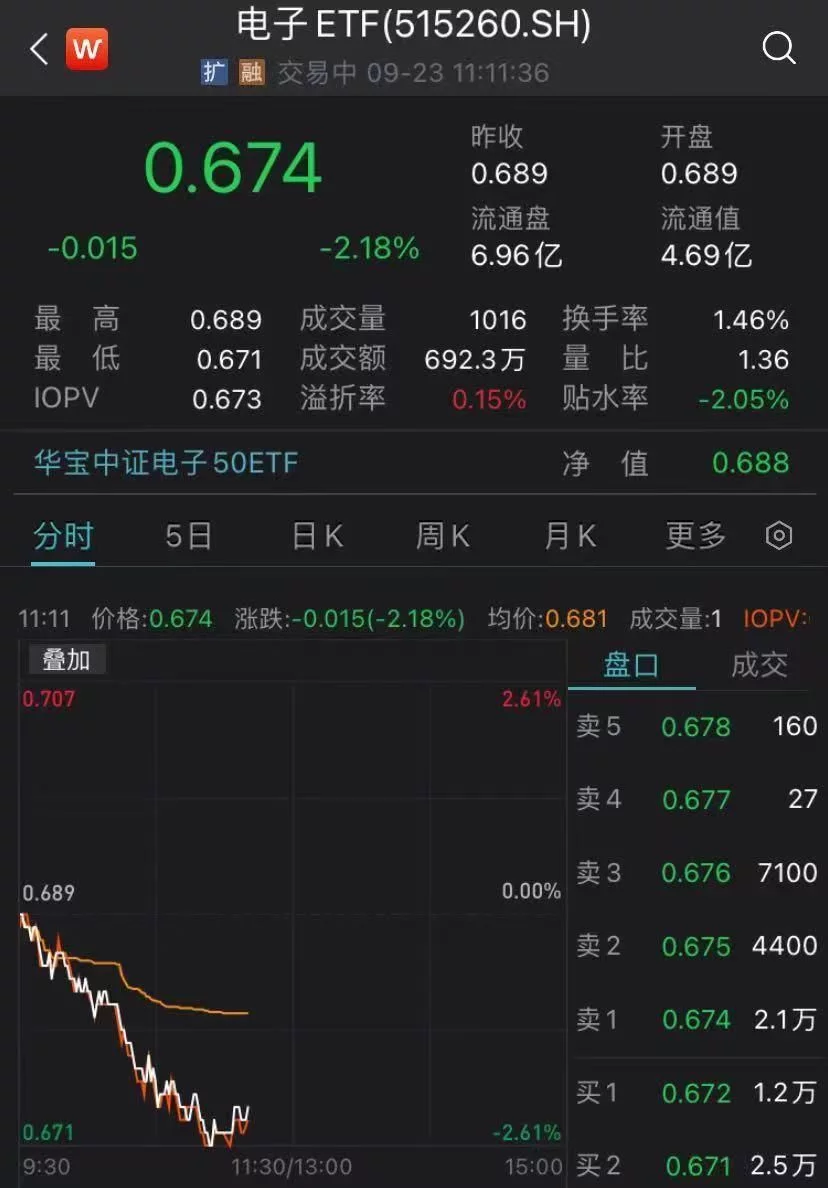Switch to the 成交 trades tab
This screenshot has width=828, height=1188.
click(x=759, y=665)
